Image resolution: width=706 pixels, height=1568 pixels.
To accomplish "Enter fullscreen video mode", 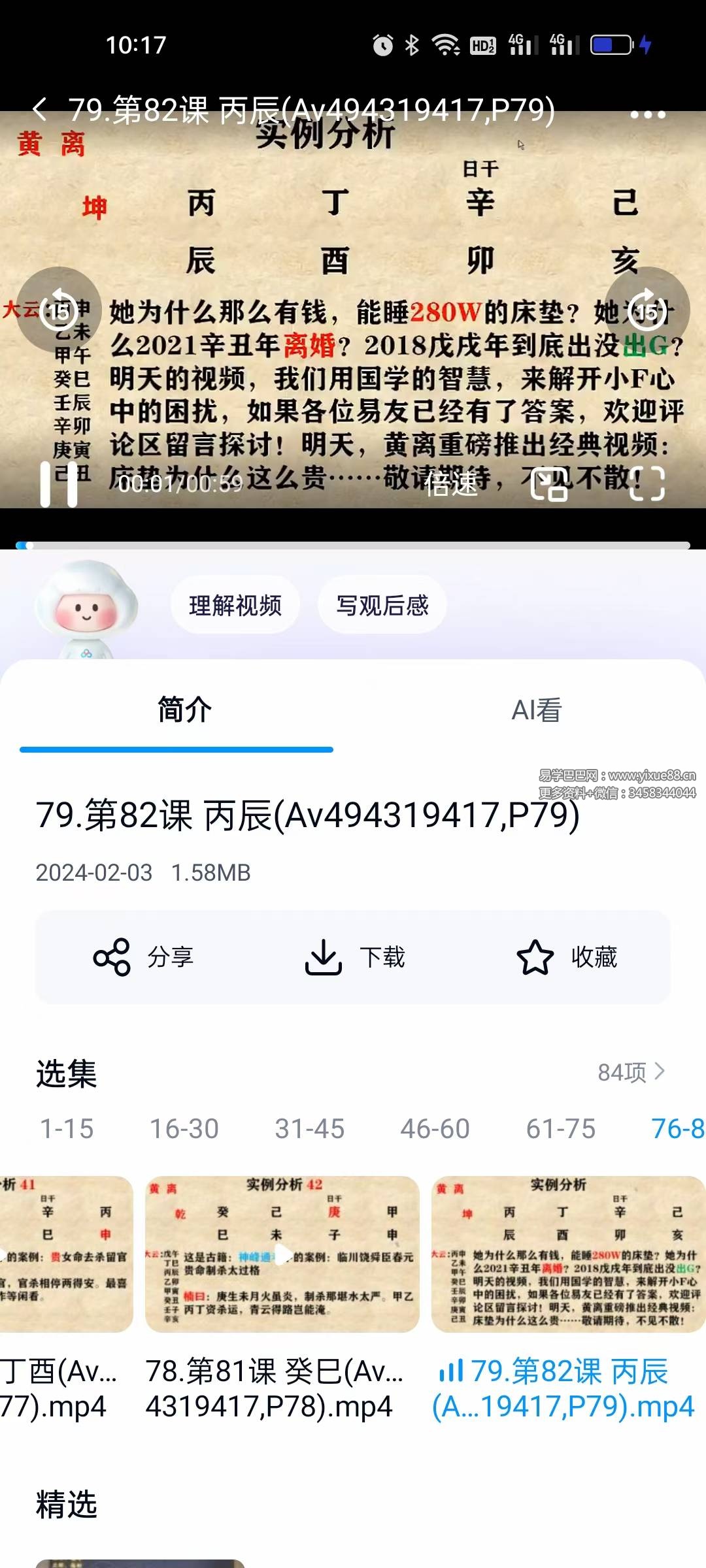I will coord(647,484).
